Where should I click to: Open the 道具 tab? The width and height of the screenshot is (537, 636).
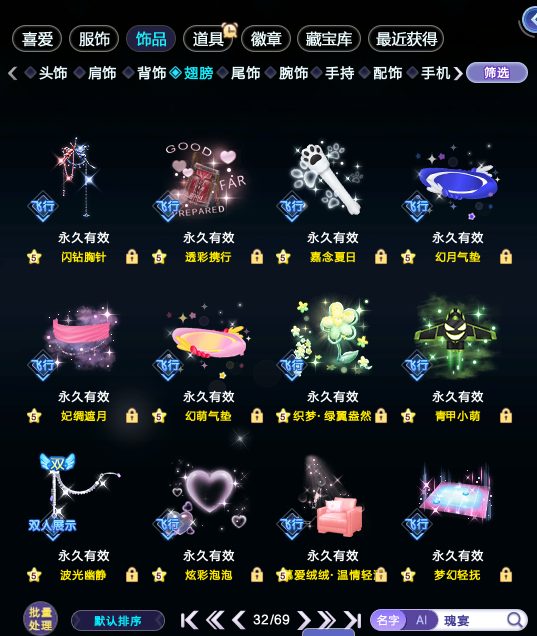pyautogui.click(x=208, y=39)
